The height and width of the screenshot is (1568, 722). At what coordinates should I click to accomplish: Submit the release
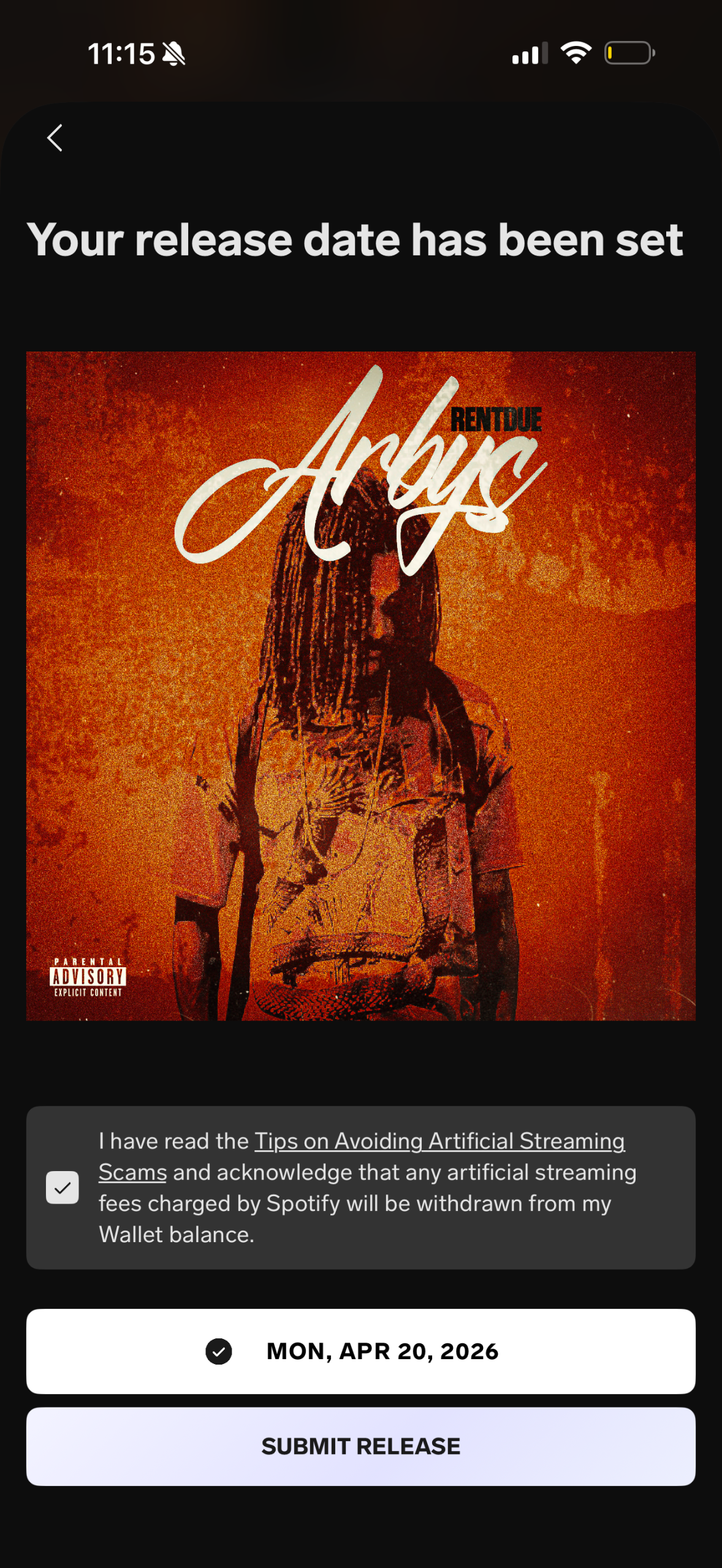[x=360, y=1446]
